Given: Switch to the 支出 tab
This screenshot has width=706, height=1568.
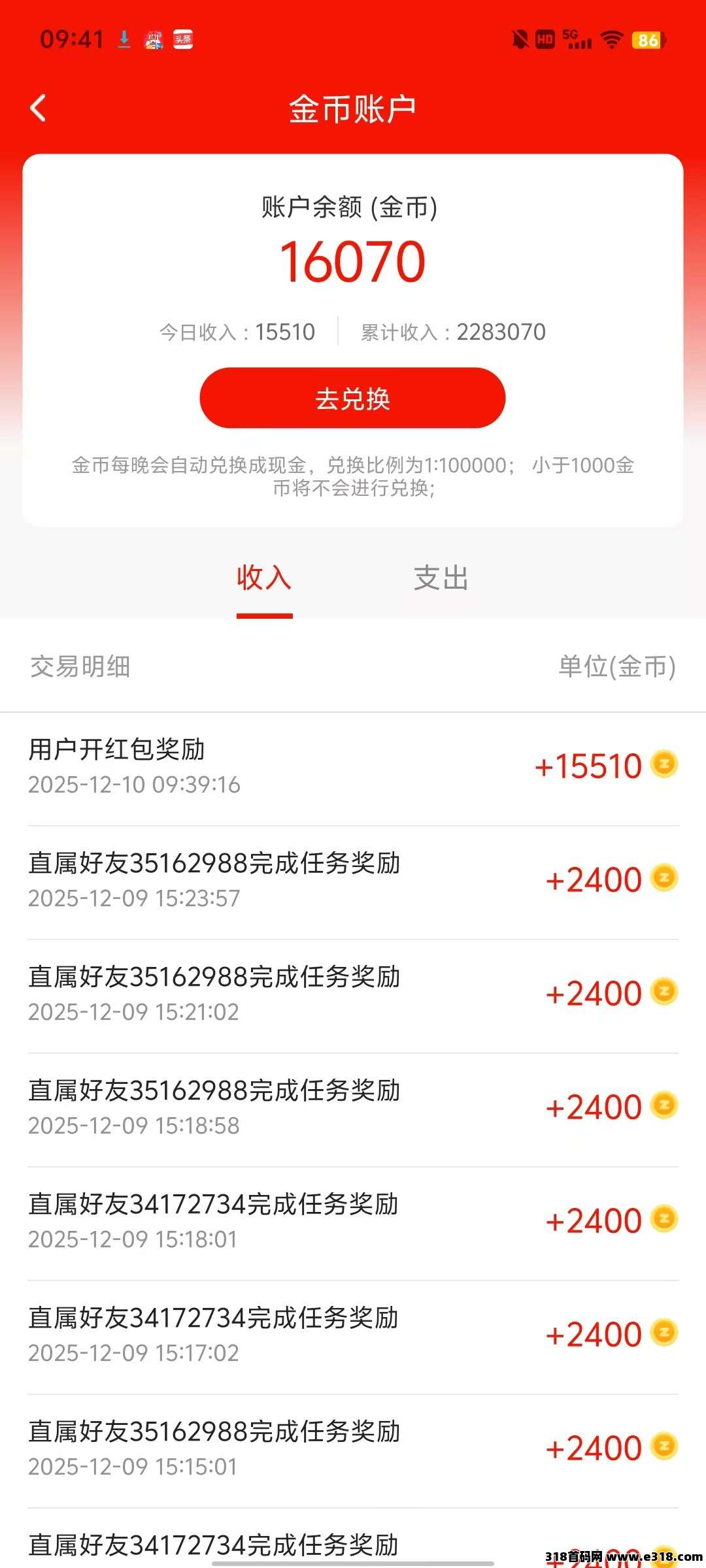Looking at the screenshot, I should [441, 578].
